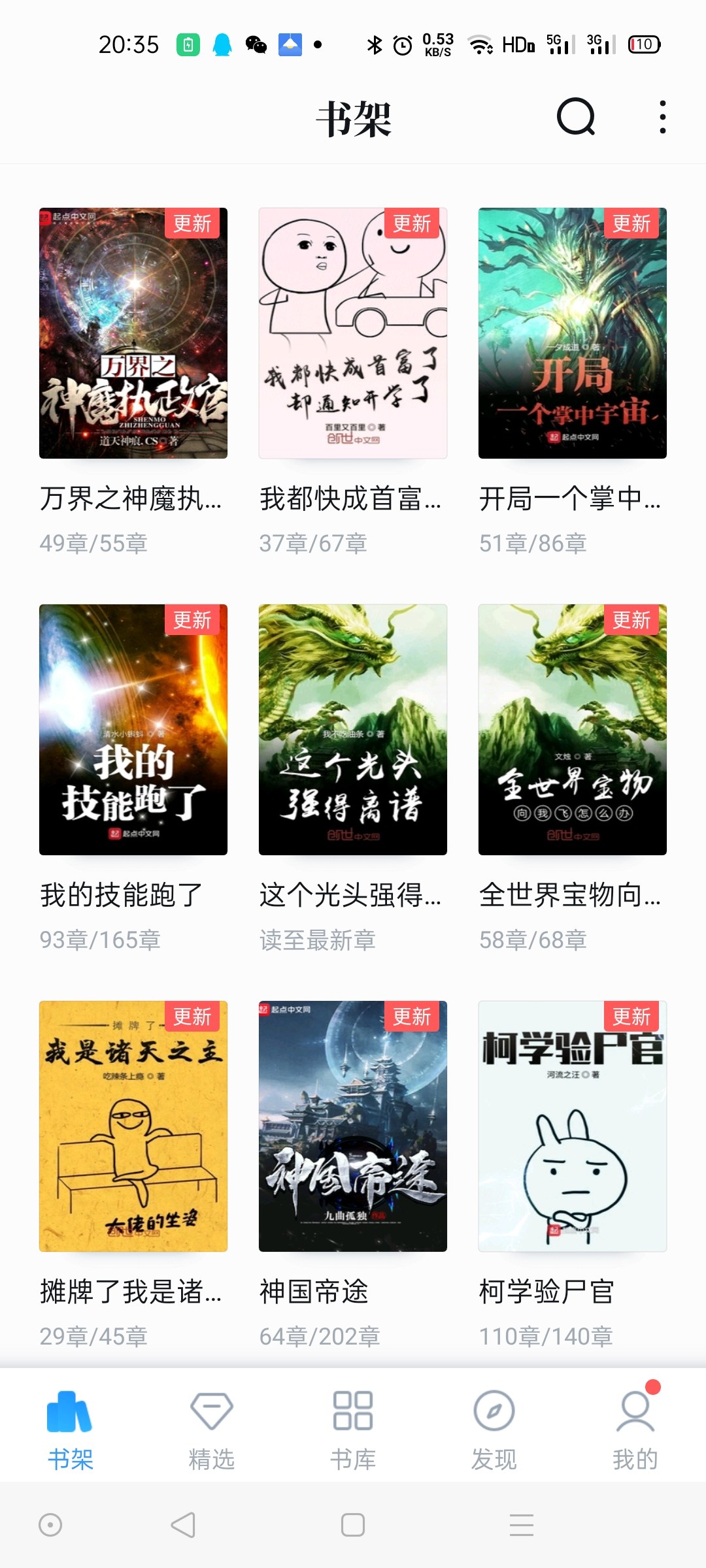This screenshot has height=1568, width=706.
Task: Tap the system back button
Action: click(x=183, y=1525)
